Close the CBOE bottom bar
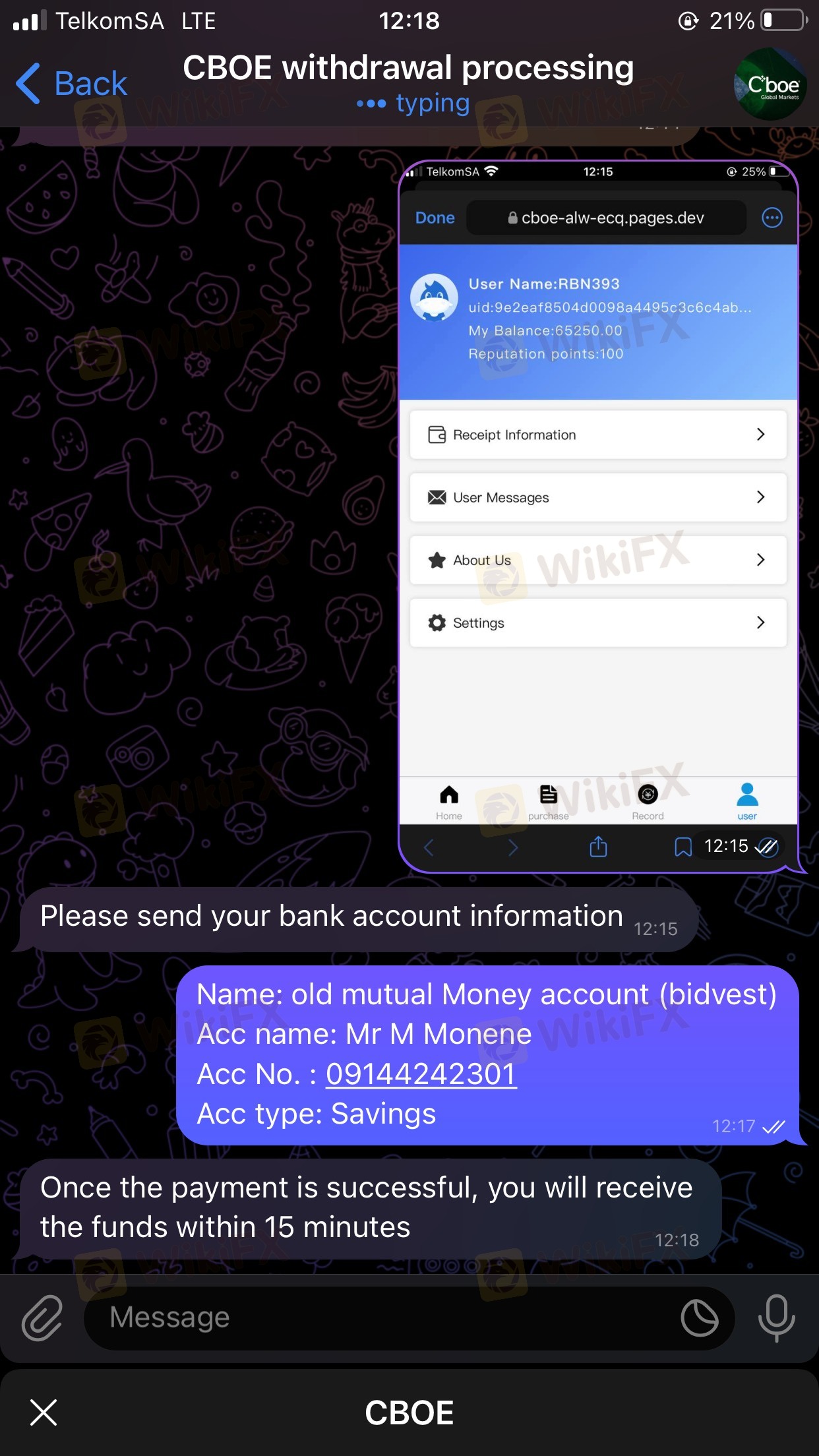 [x=44, y=1412]
